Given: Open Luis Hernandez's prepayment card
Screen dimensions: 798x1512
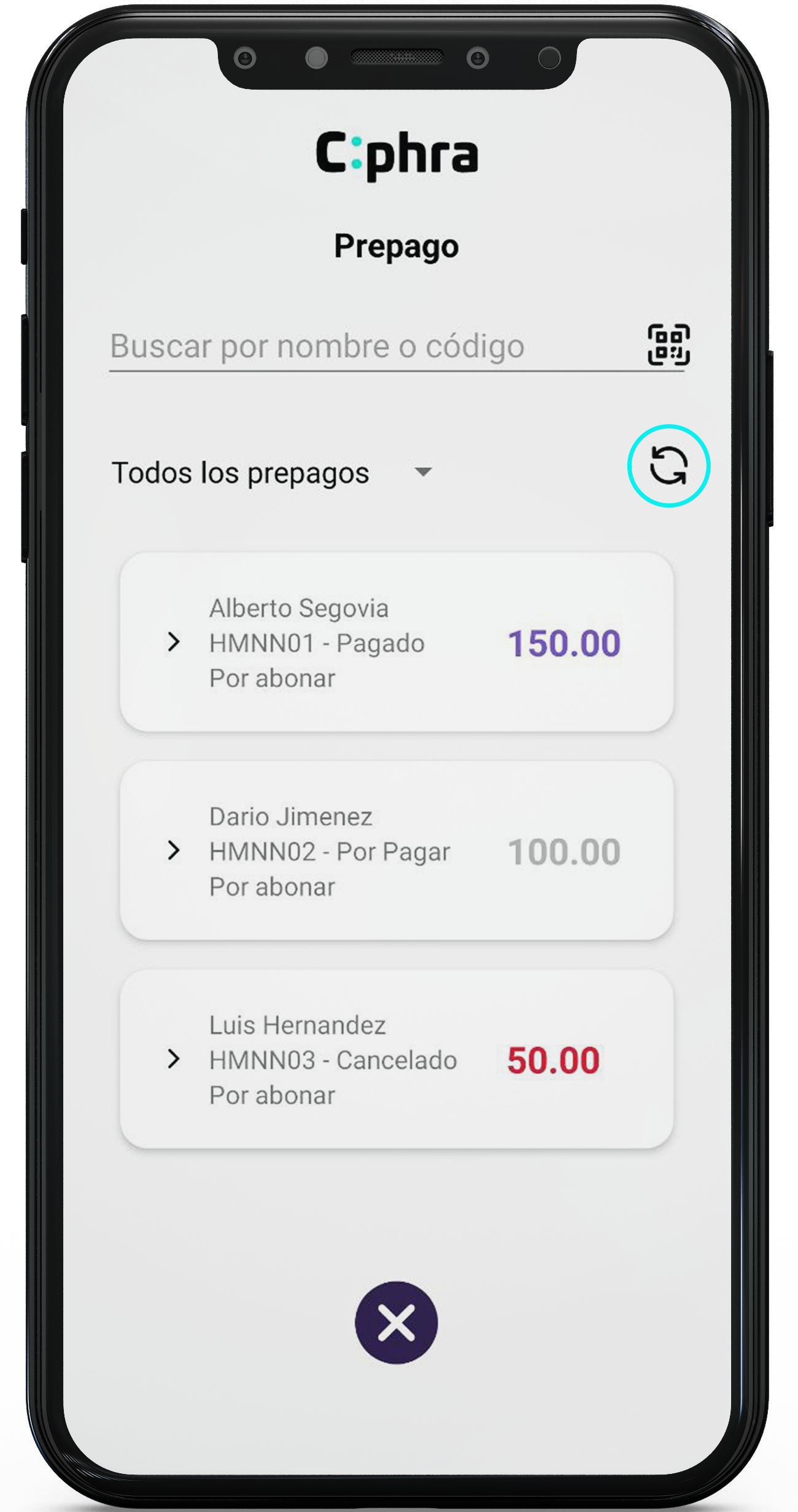Looking at the screenshot, I should [x=397, y=1060].
